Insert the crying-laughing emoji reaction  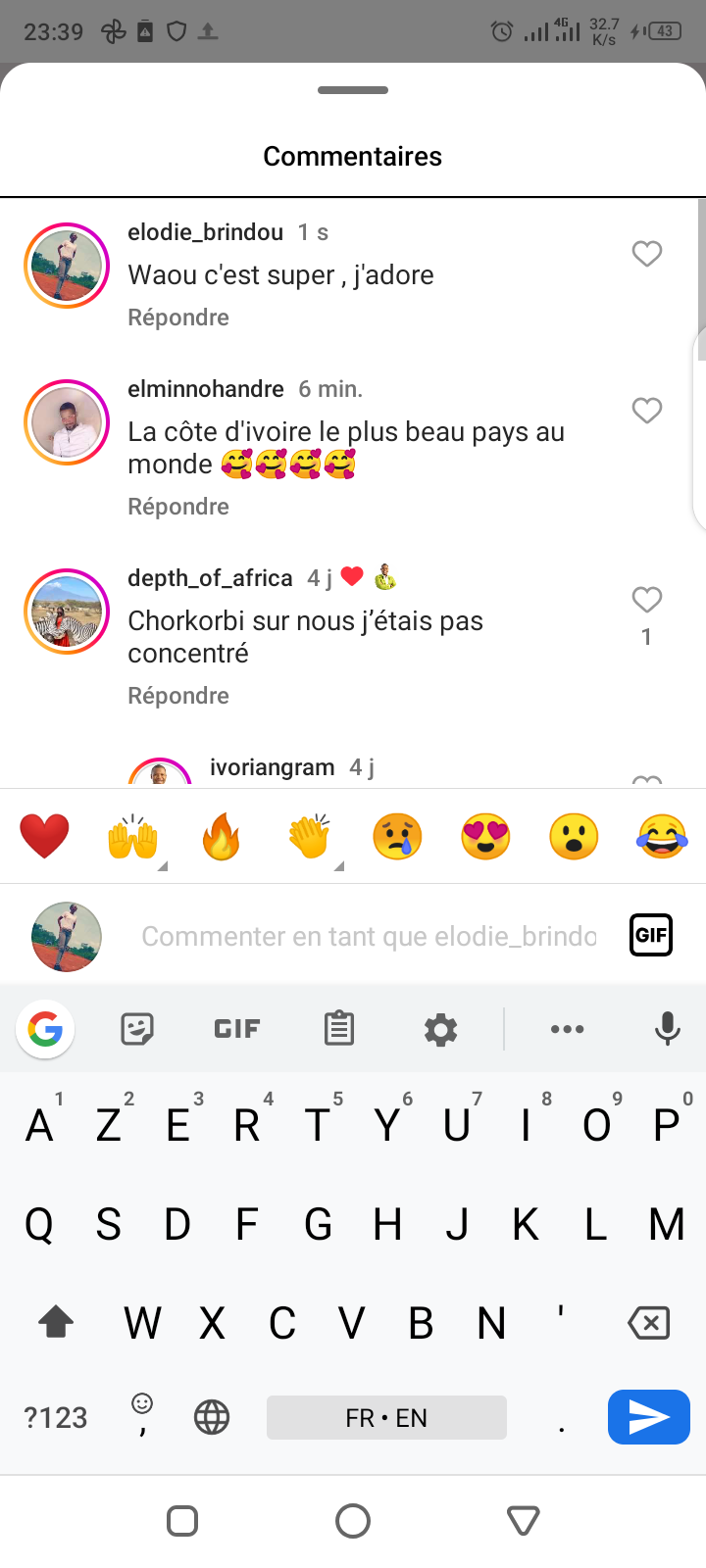click(662, 837)
